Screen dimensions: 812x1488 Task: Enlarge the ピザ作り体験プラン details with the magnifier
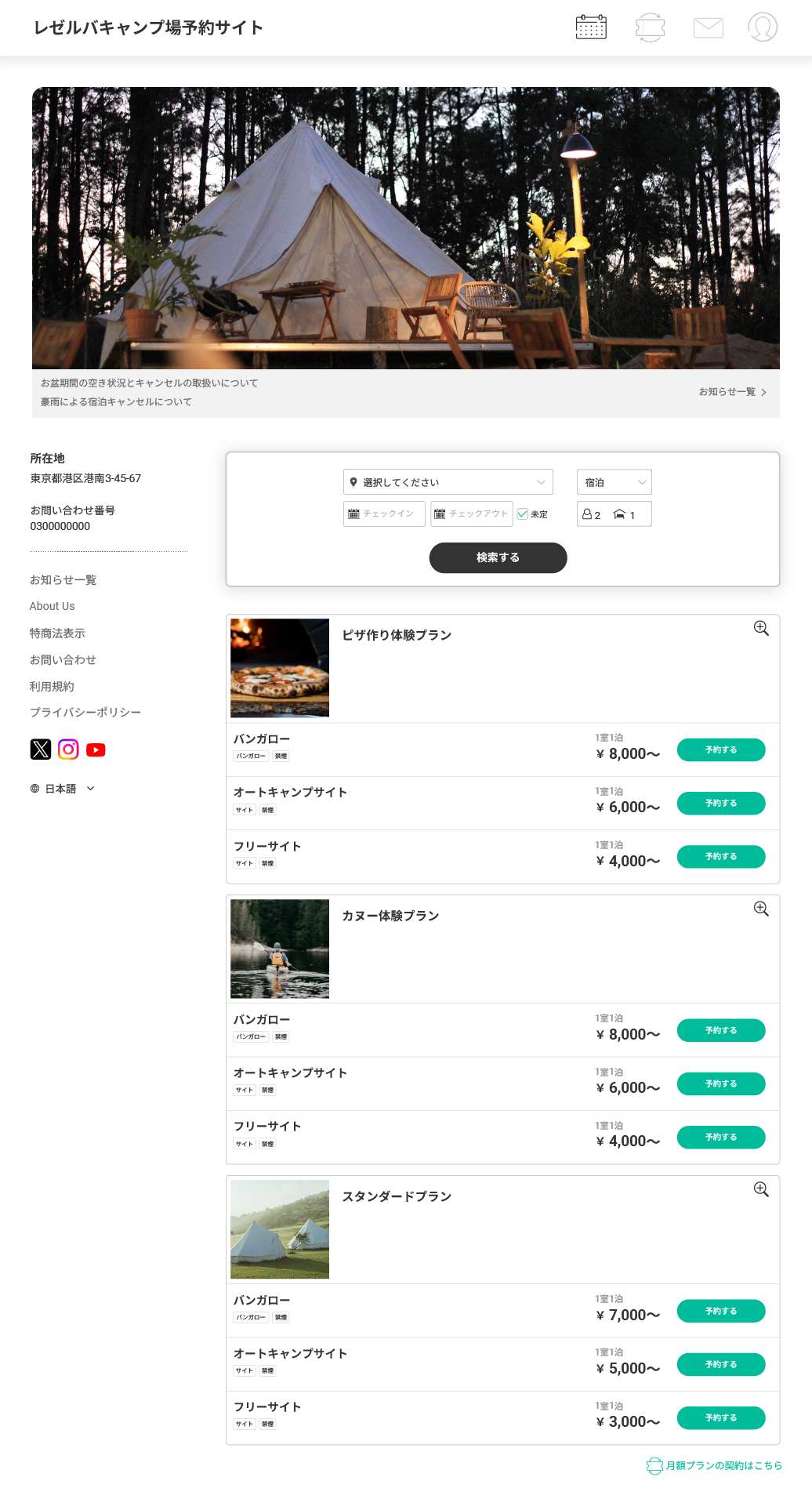(x=761, y=628)
